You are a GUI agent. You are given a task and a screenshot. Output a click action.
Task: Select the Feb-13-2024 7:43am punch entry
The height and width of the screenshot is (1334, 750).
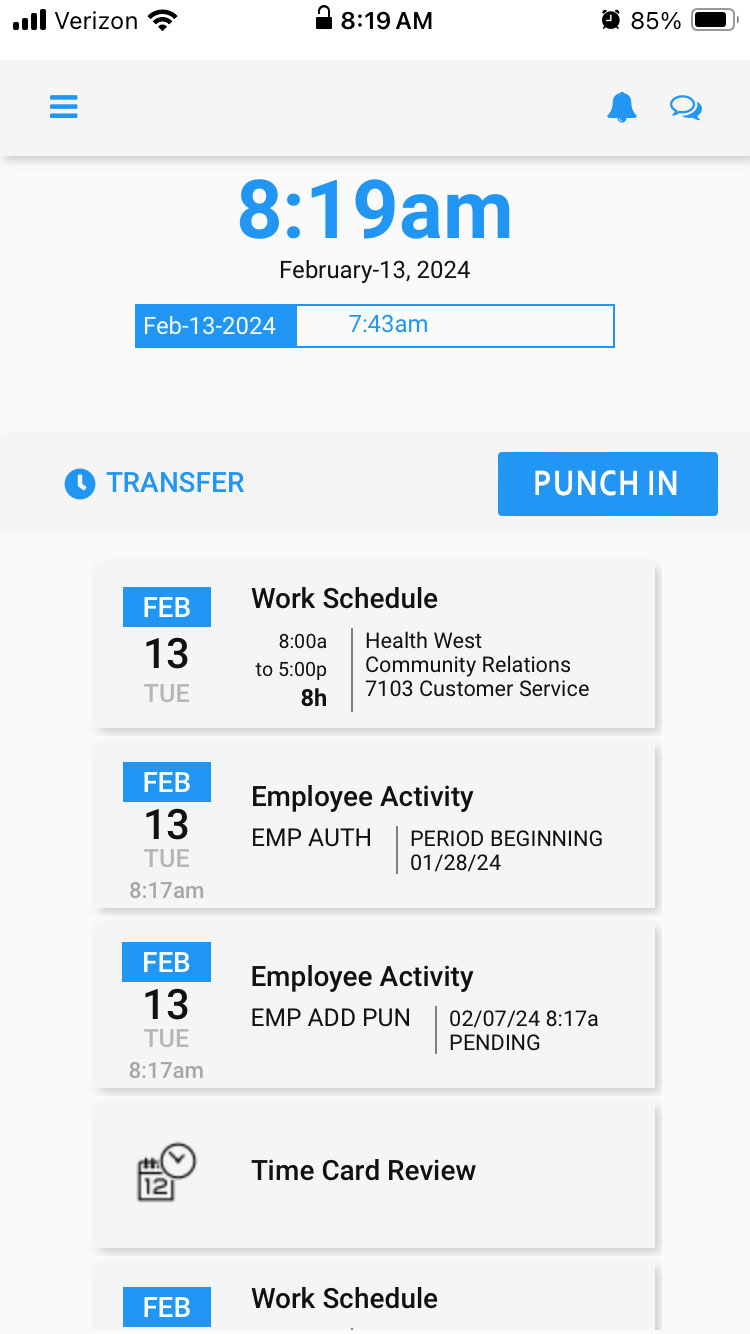click(375, 326)
